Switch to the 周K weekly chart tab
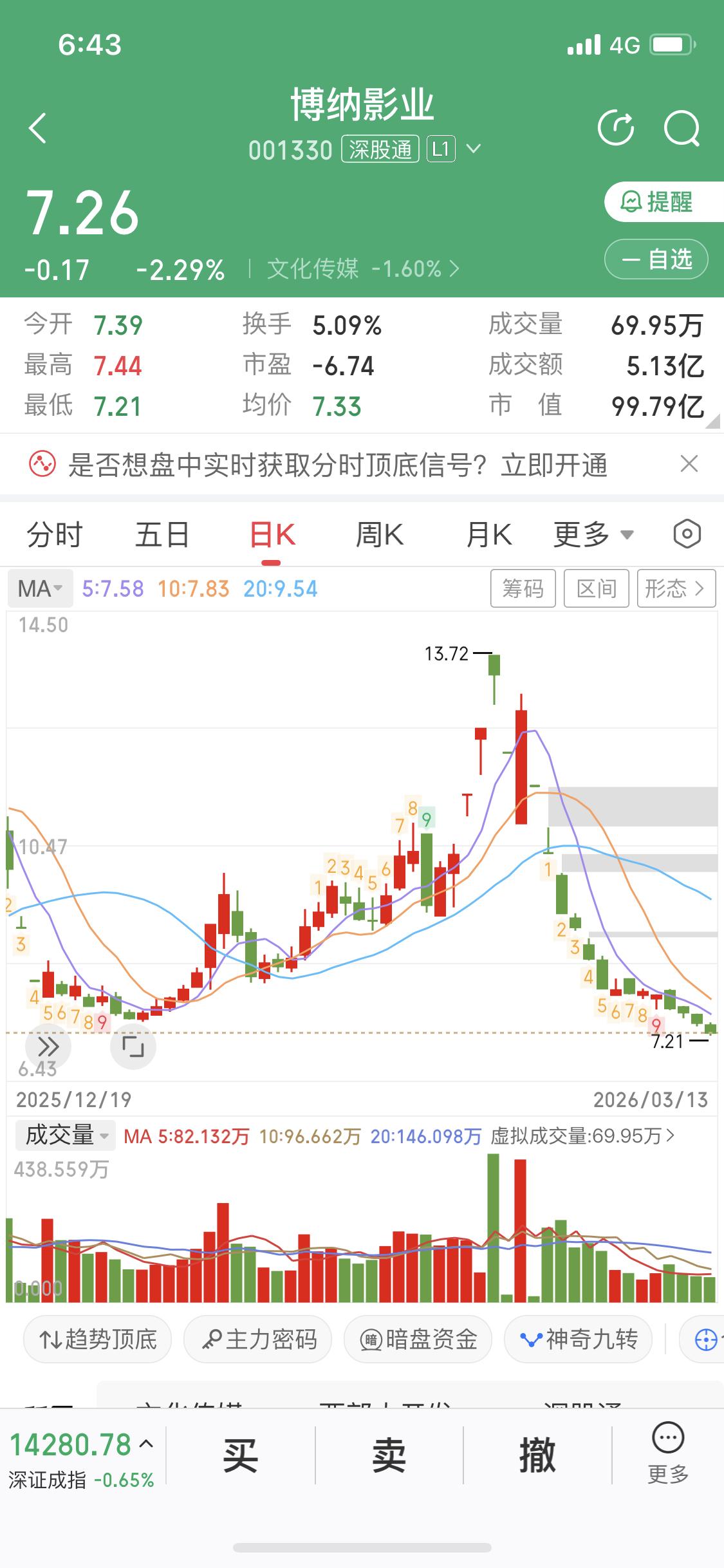This screenshot has height=1568, width=724. (378, 534)
